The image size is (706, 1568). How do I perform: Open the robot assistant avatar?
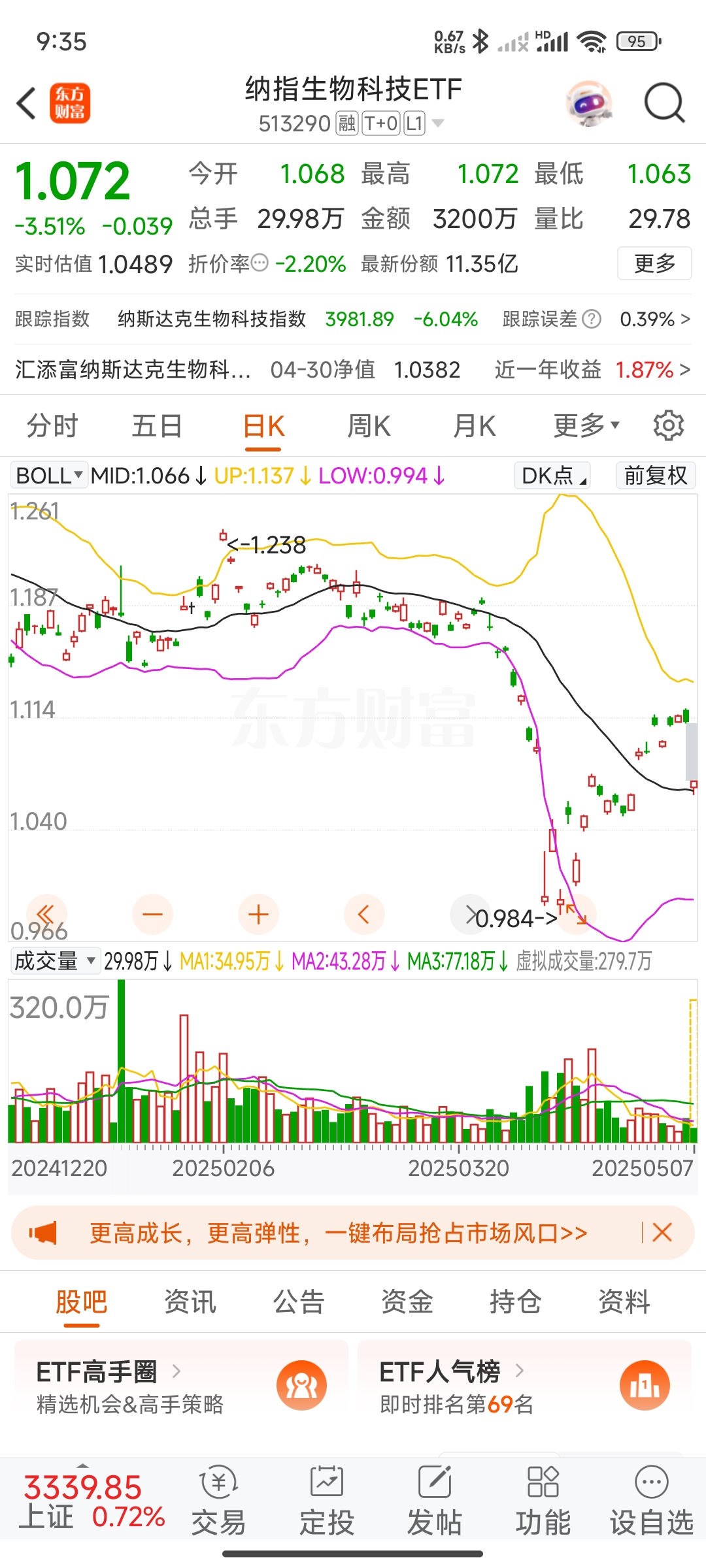[x=589, y=103]
